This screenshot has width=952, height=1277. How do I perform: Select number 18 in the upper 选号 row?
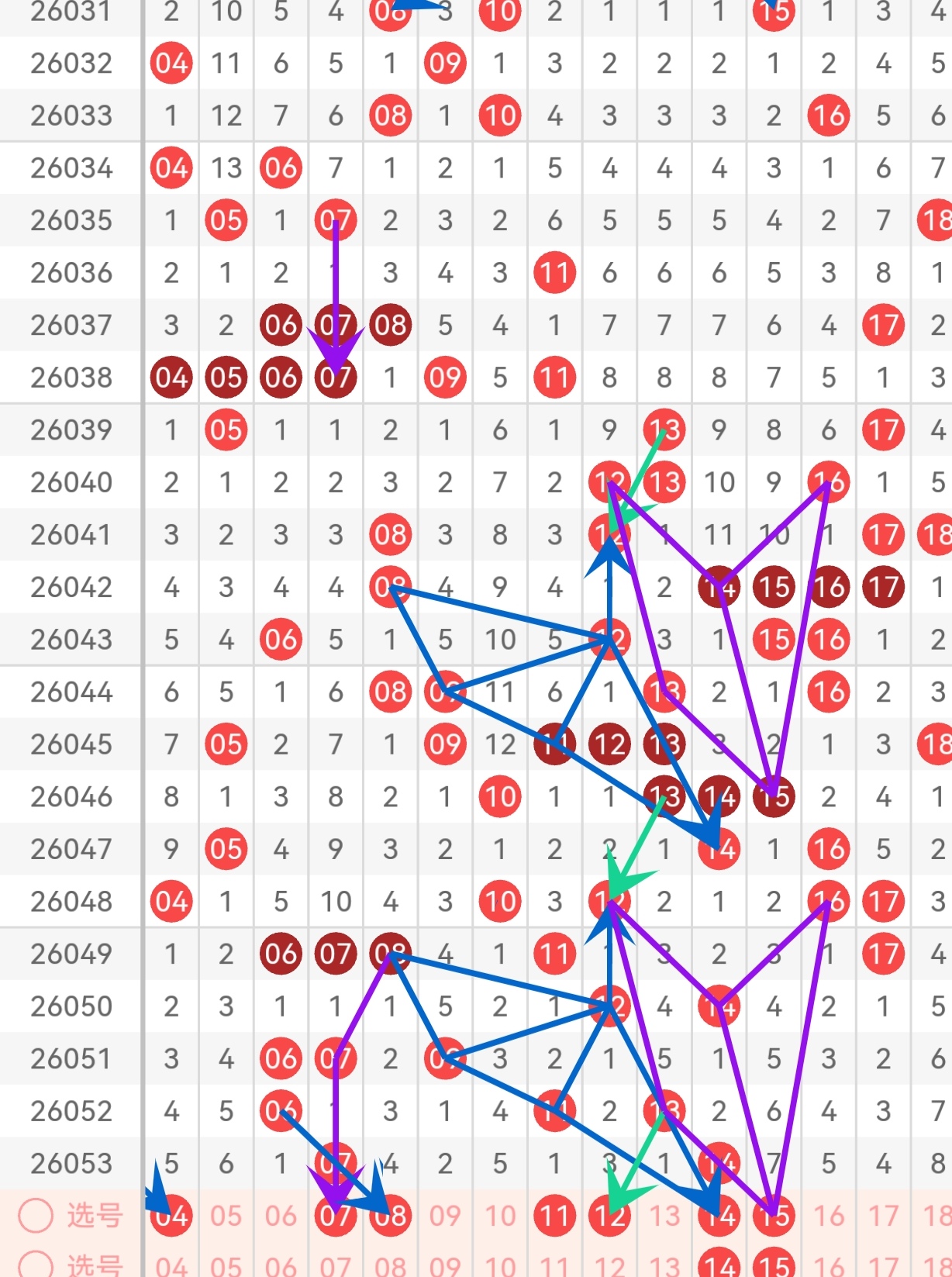pyautogui.click(x=936, y=1216)
